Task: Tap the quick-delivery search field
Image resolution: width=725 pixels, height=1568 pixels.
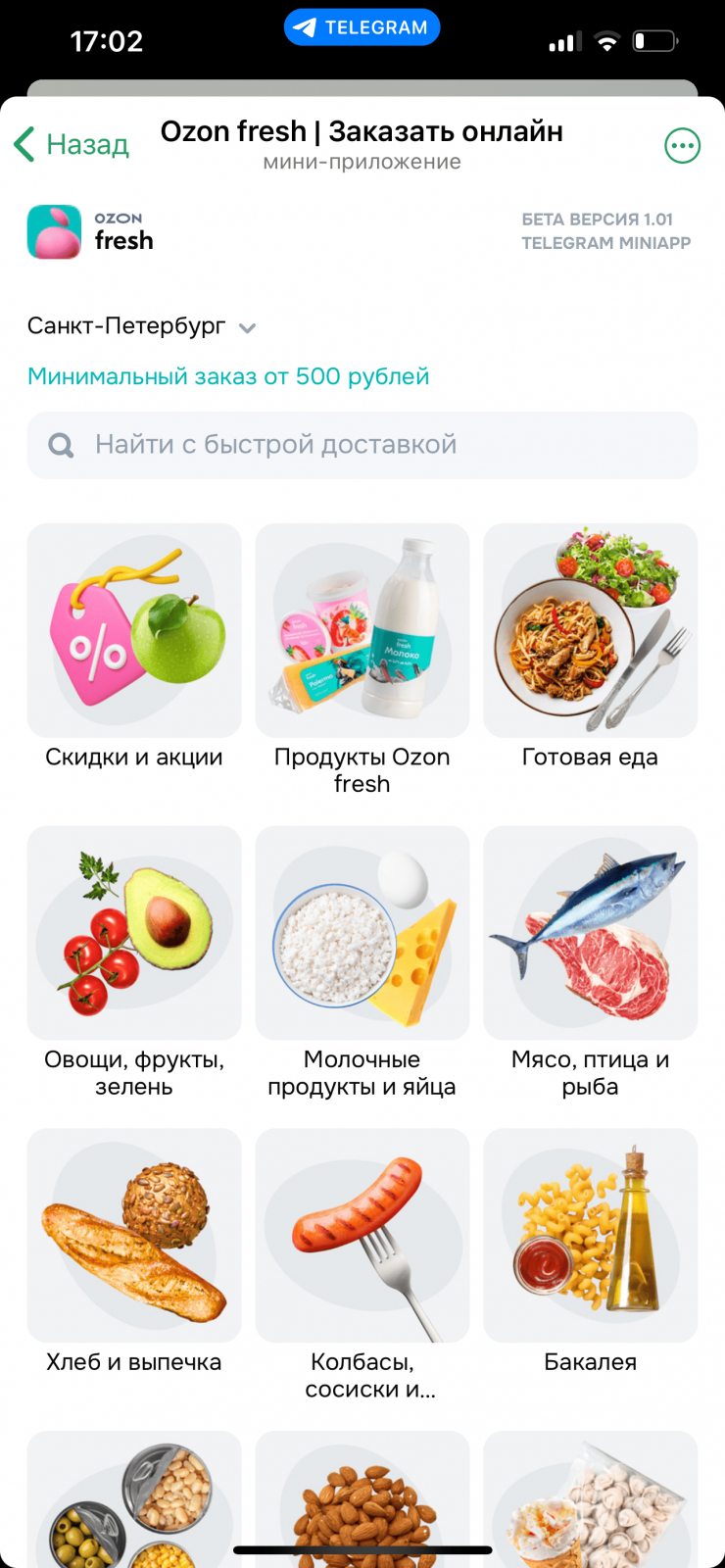Action: point(362,445)
